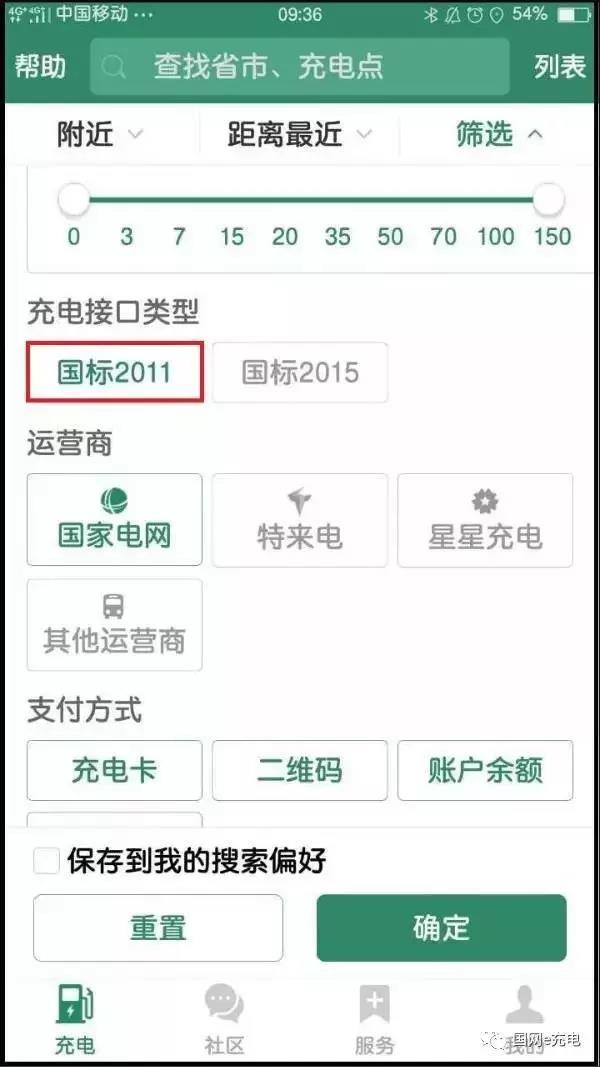Select operator 特来电
600x1067 pixels.
(300, 520)
